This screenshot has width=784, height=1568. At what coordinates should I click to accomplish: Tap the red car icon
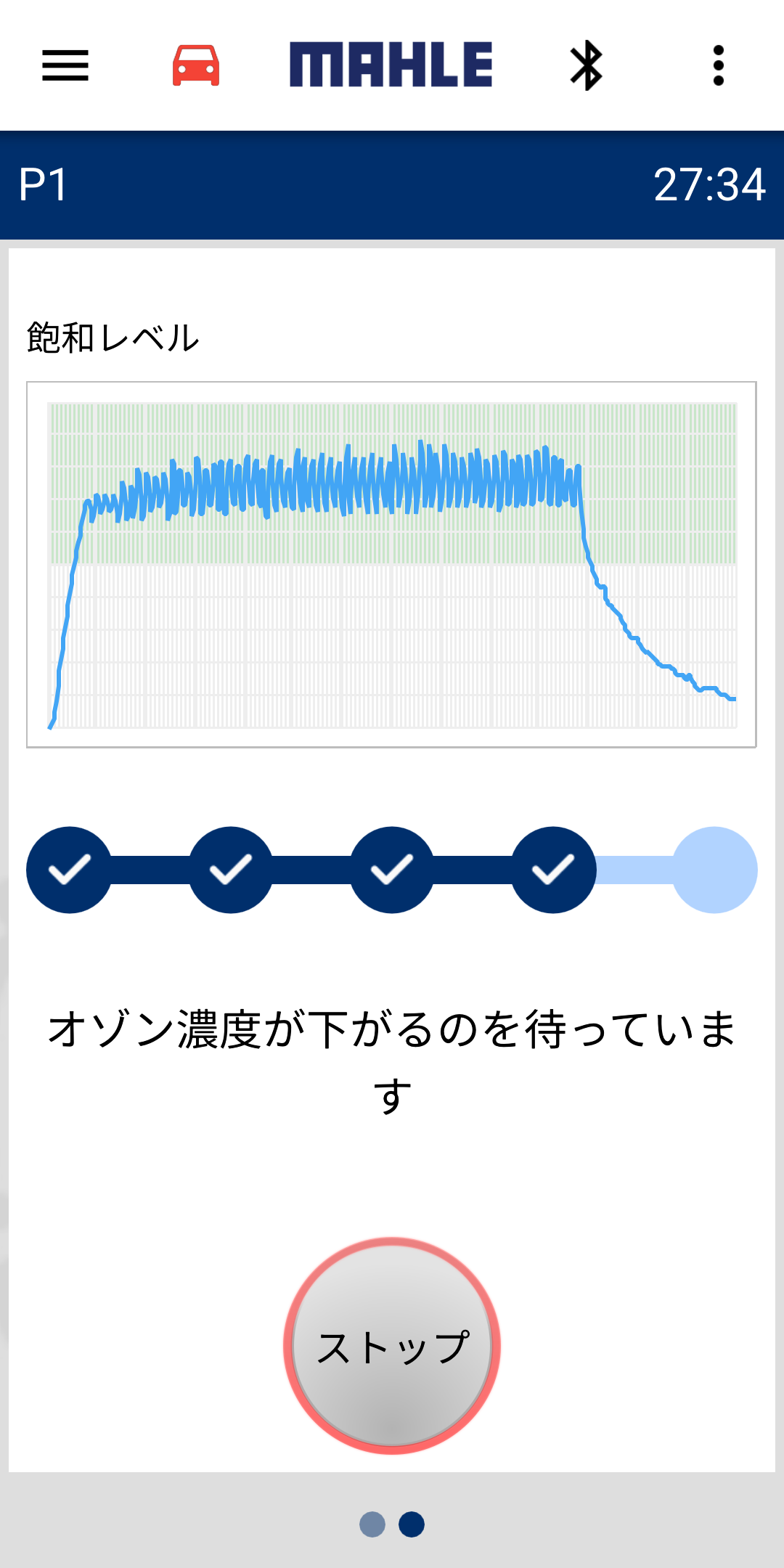196,65
